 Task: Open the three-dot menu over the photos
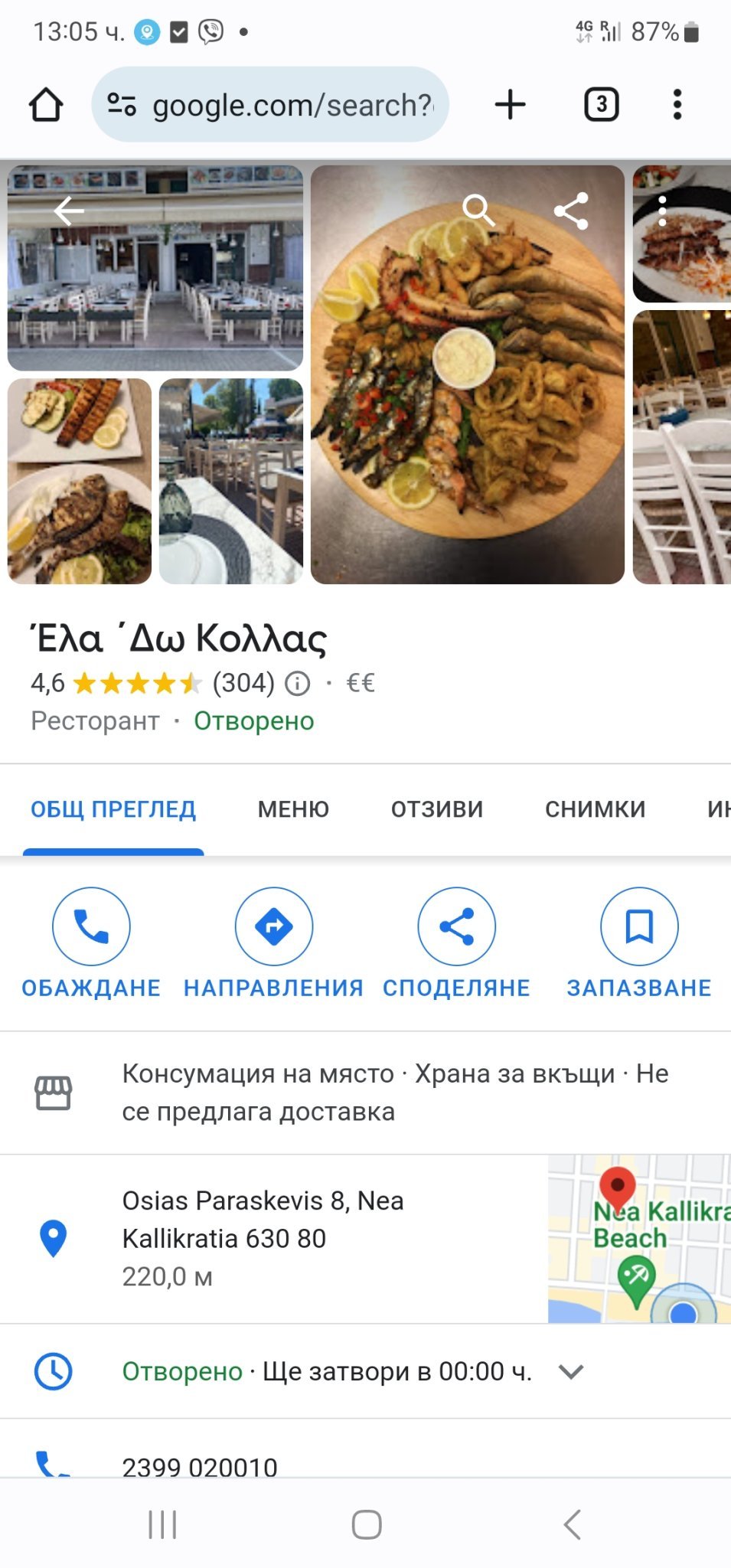point(662,211)
